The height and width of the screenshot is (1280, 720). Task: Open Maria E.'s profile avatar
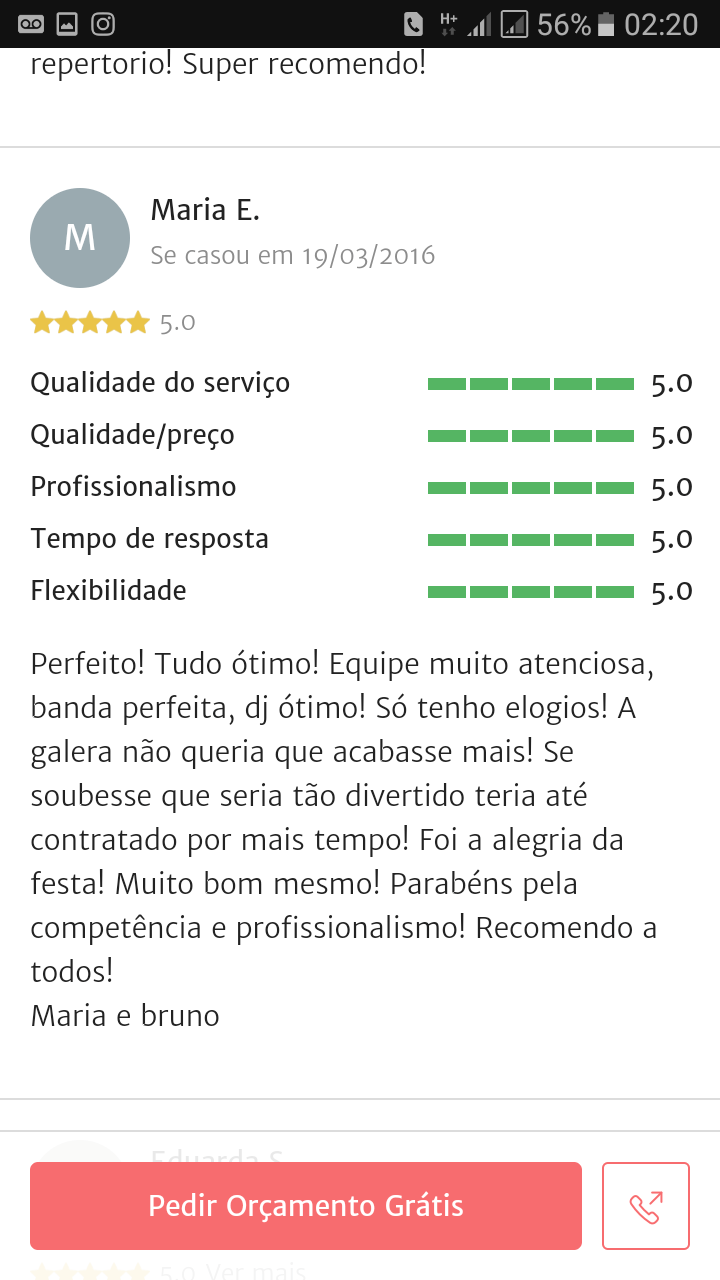pyautogui.click(x=80, y=238)
